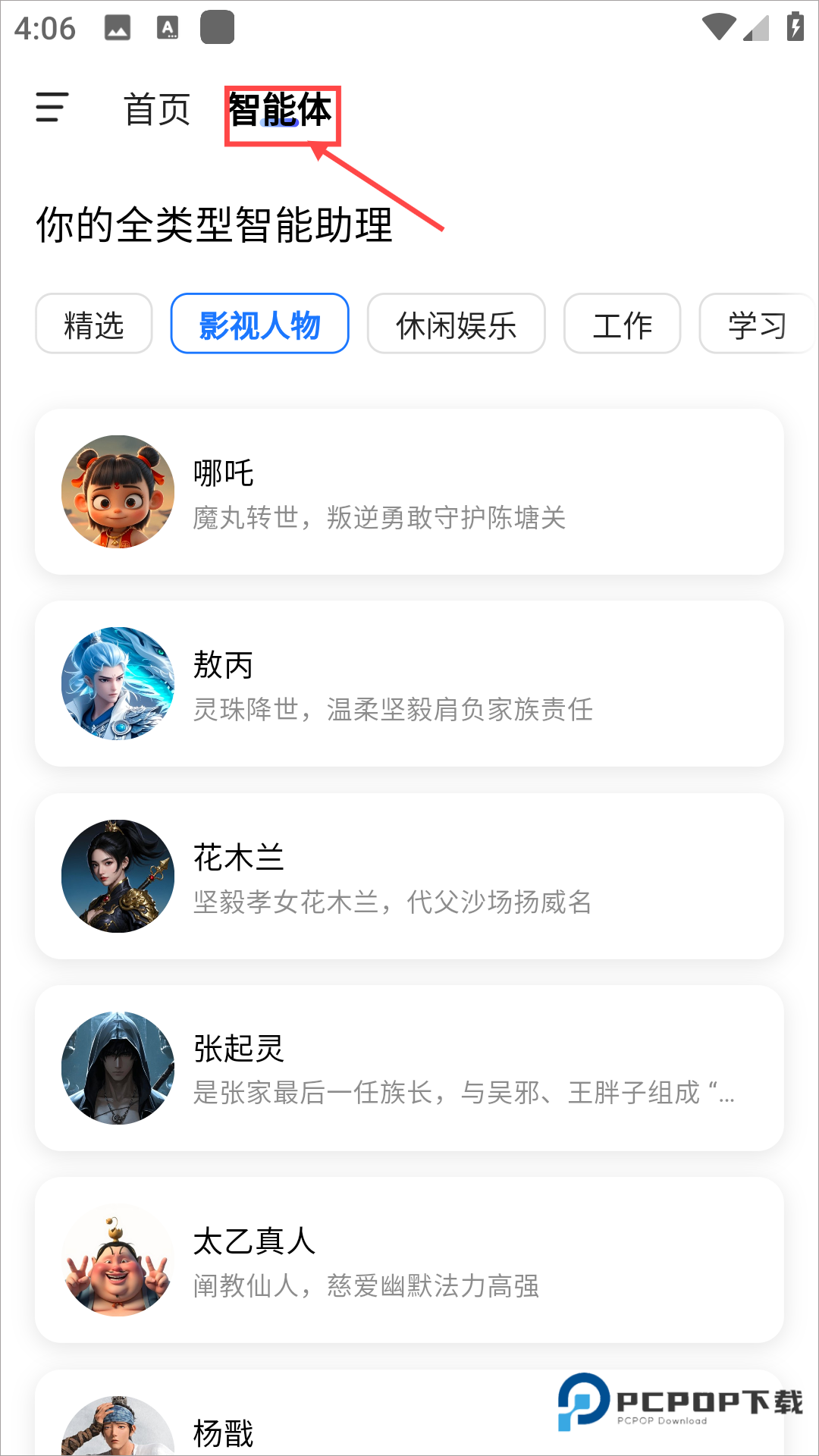The height and width of the screenshot is (1456, 819).
Task: Chat with the 敖丙 agent
Action: point(409,684)
